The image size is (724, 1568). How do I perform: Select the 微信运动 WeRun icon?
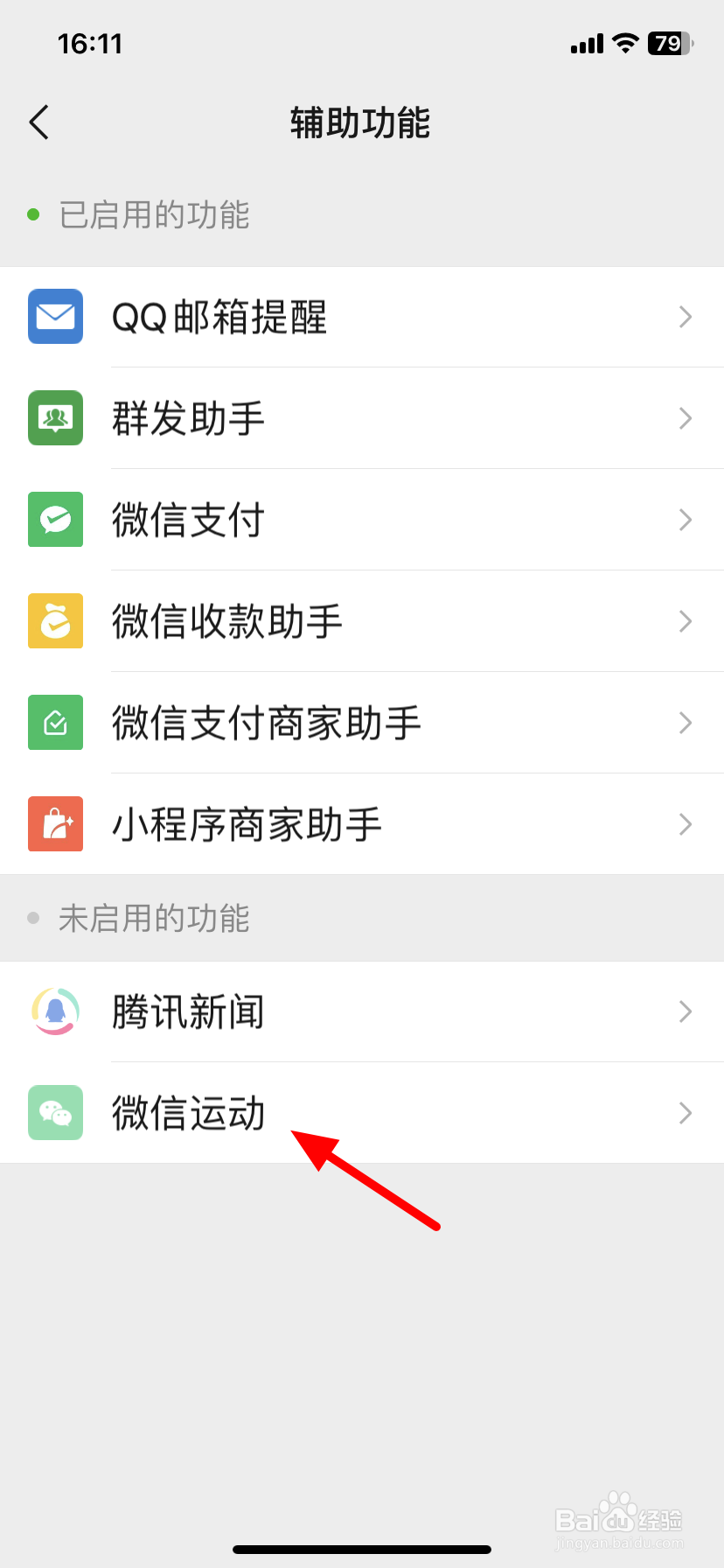pyautogui.click(x=55, y=1113)
